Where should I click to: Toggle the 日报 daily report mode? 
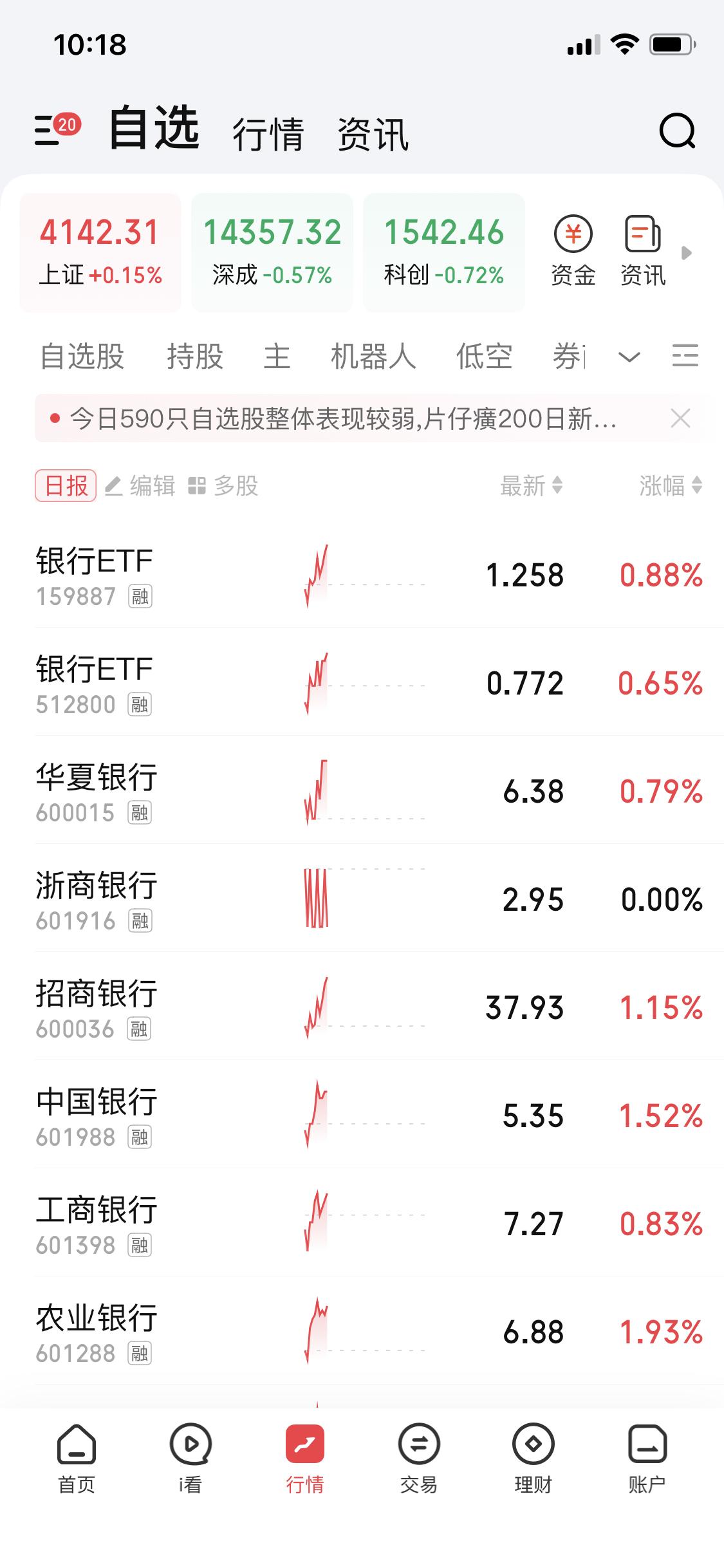click(x=64, y=487)
